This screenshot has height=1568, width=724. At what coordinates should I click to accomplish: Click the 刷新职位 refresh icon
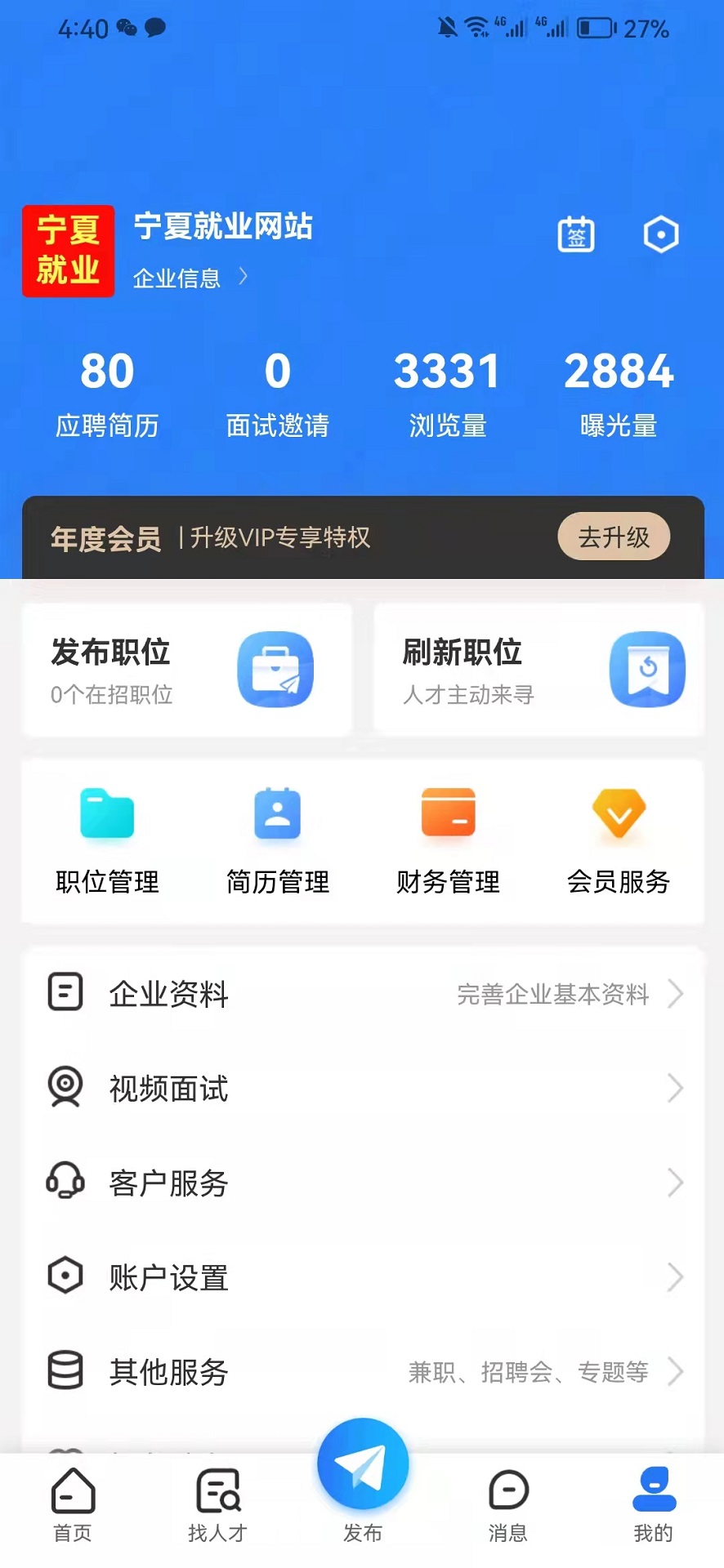click(647, 669)
